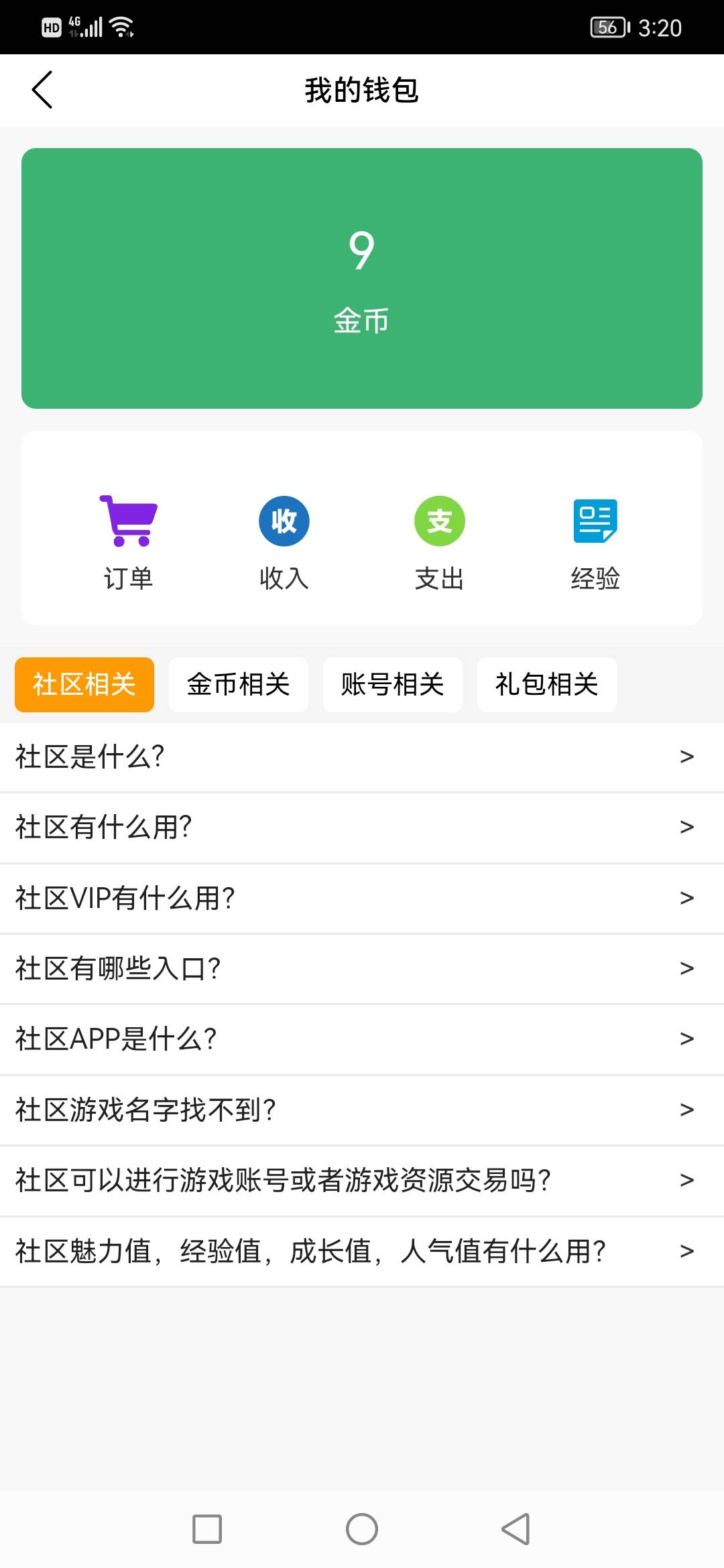View 支出 expense records
724x1568 pixels.
coord(440,541)
